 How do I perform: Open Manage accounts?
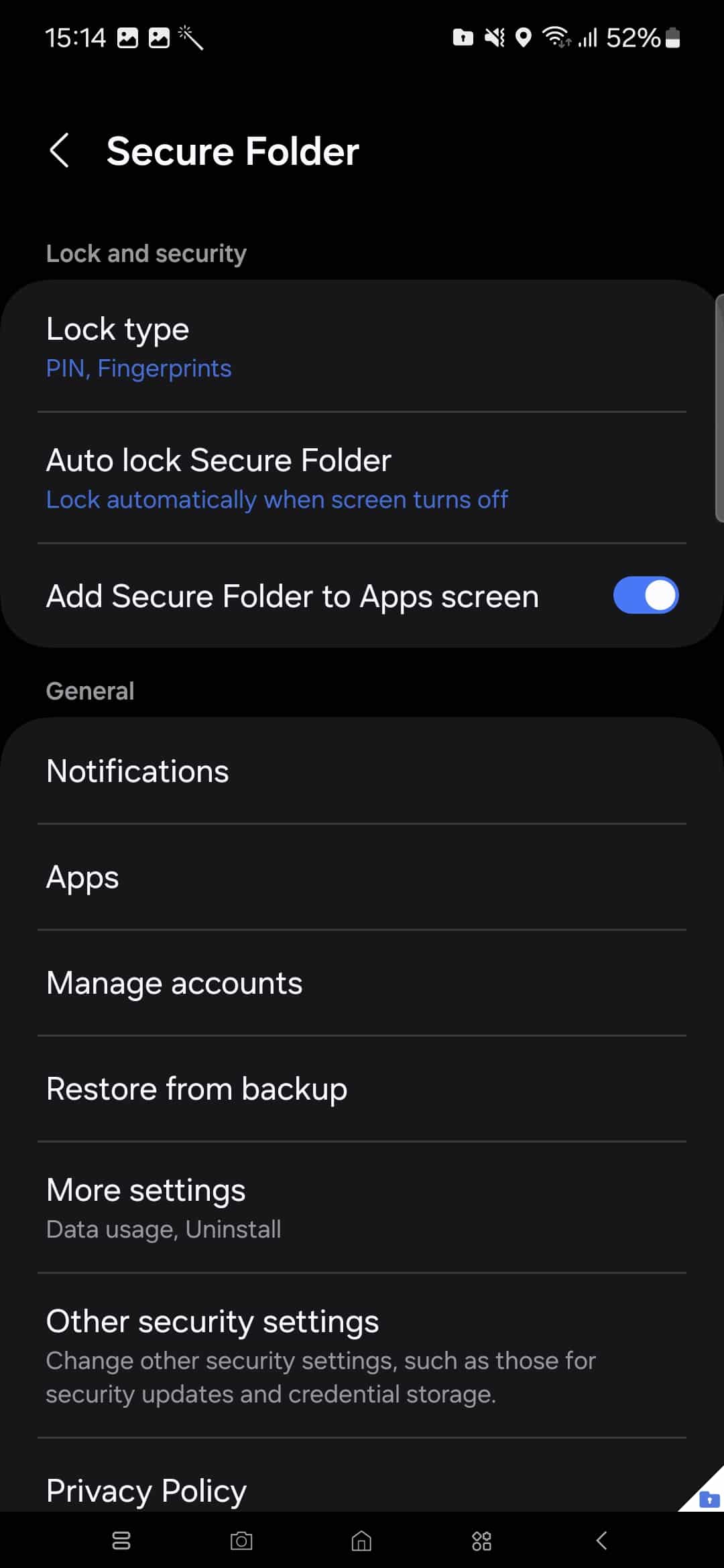(362, 983)
